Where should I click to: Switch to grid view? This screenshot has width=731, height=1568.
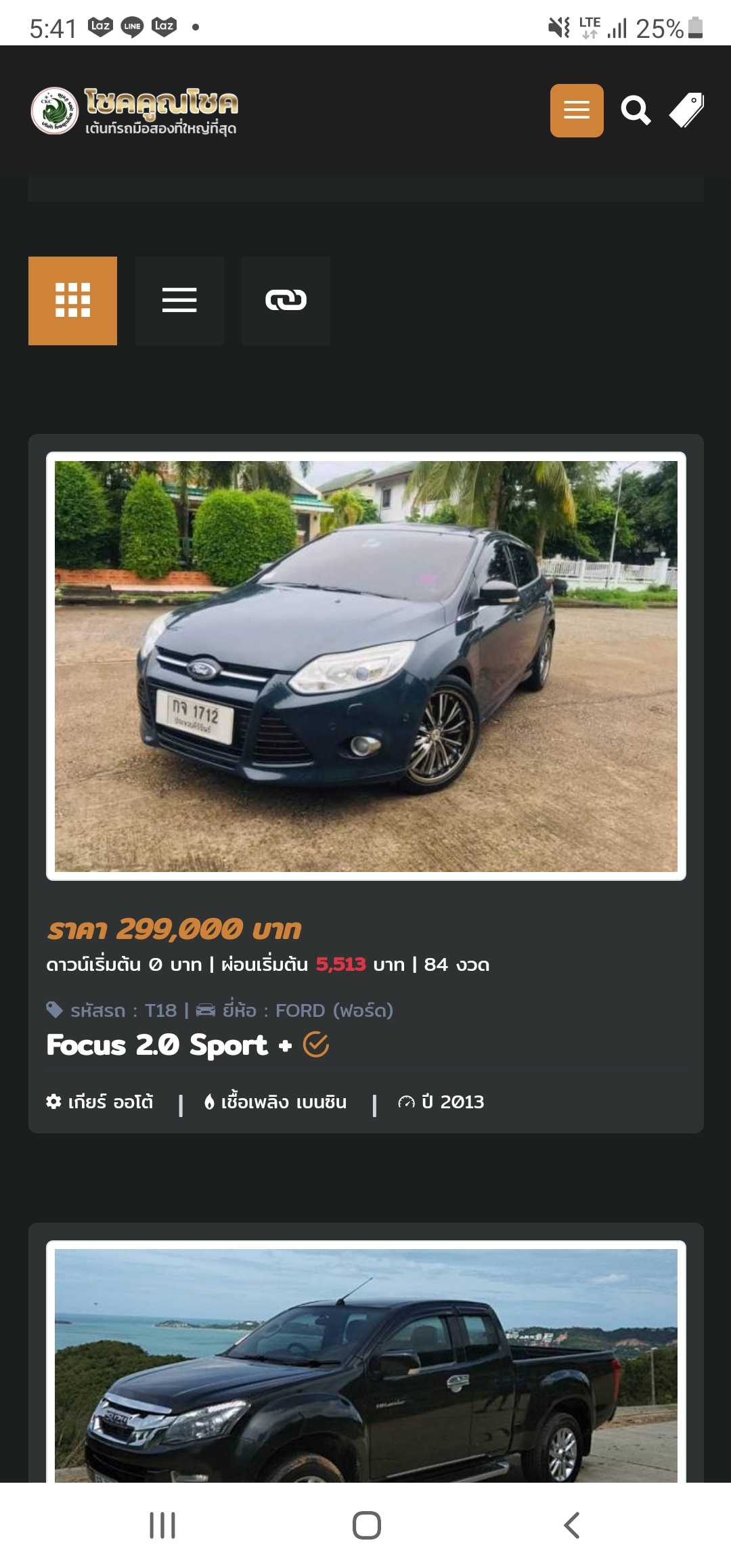(72, 301)
